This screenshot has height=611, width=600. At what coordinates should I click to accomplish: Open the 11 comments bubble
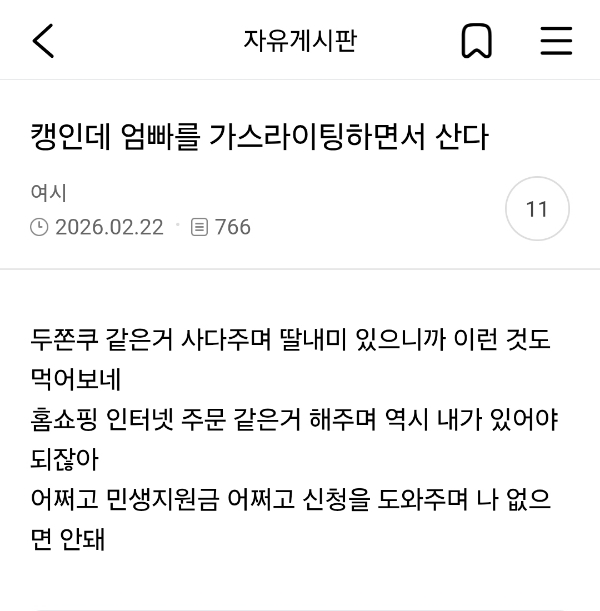click(x=537, y=210)
